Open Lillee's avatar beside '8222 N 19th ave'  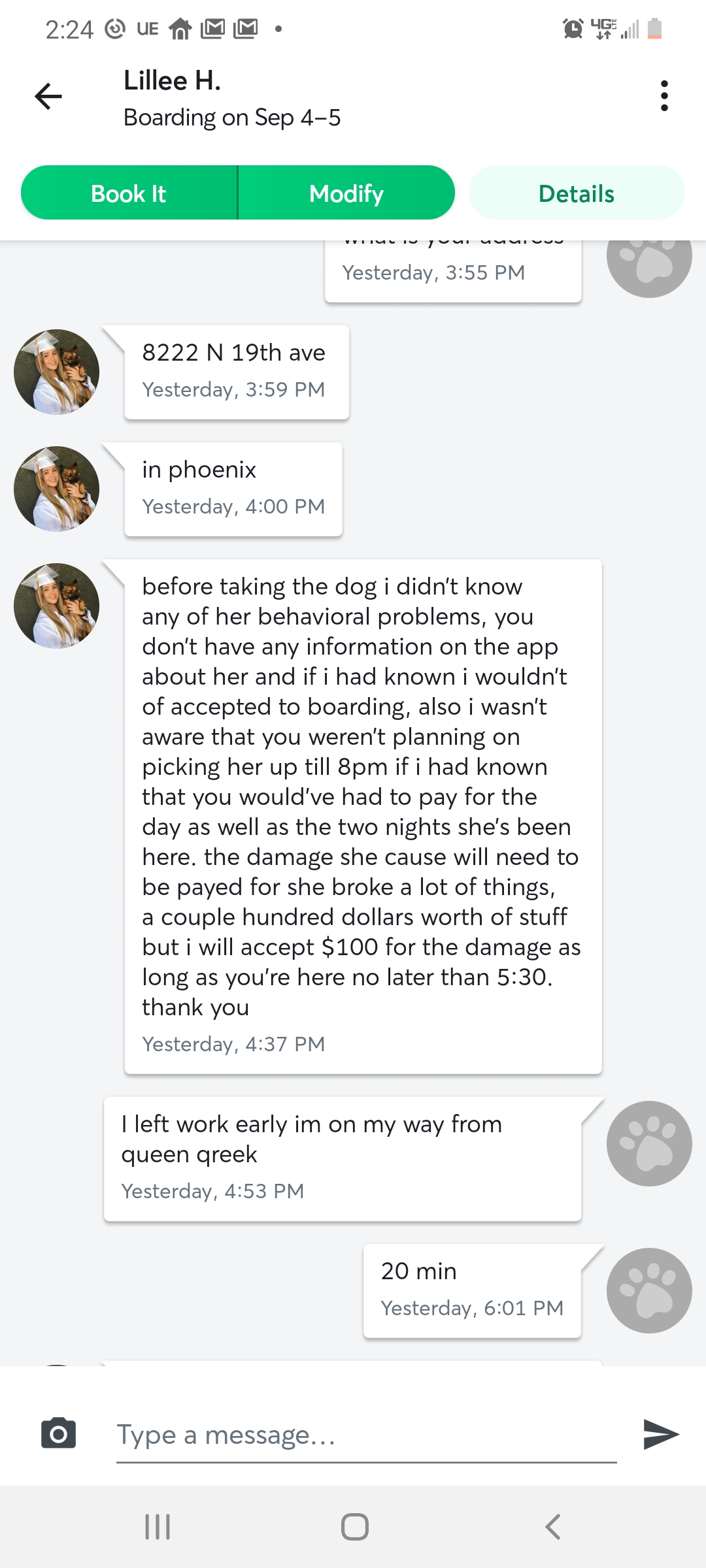click(x=57, y=372)
